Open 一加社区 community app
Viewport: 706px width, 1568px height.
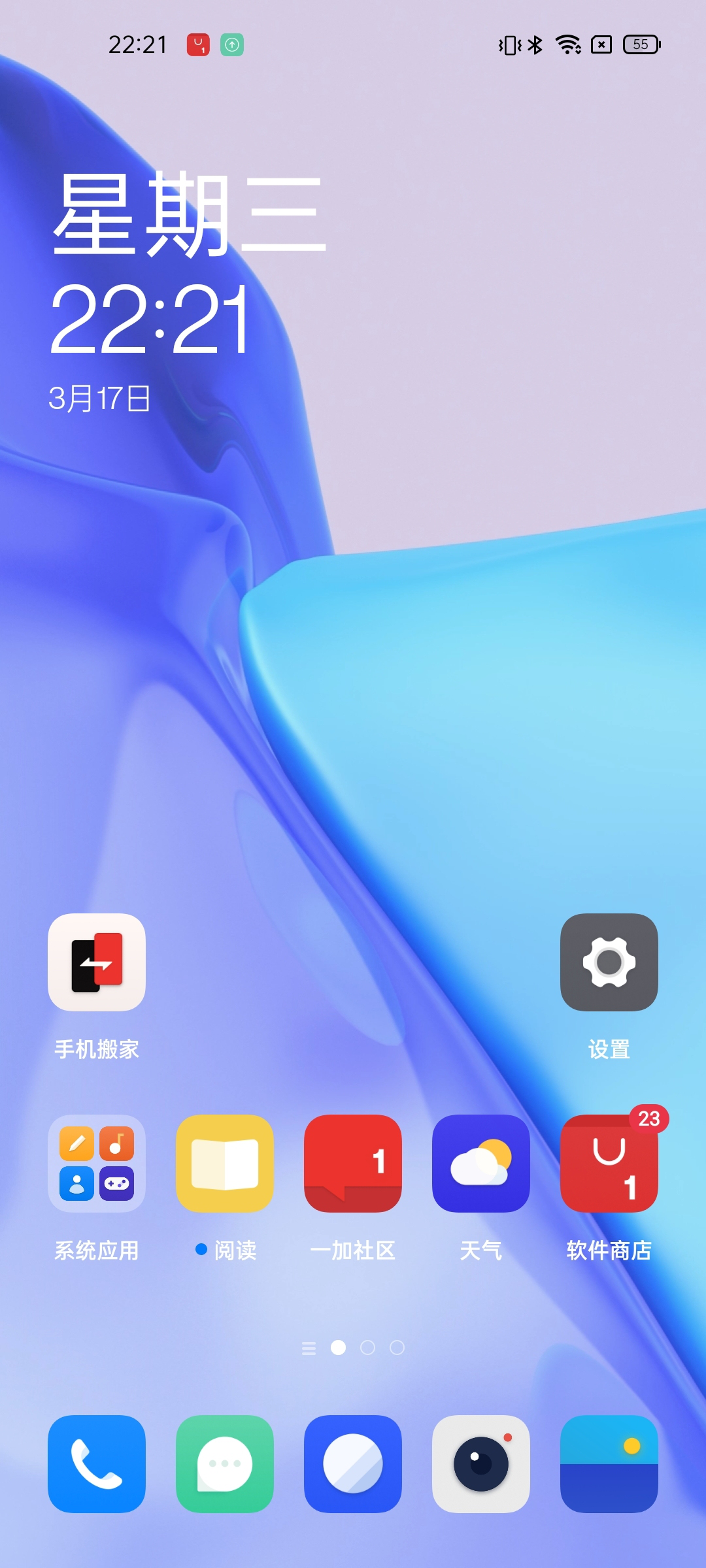[353, 1164]
